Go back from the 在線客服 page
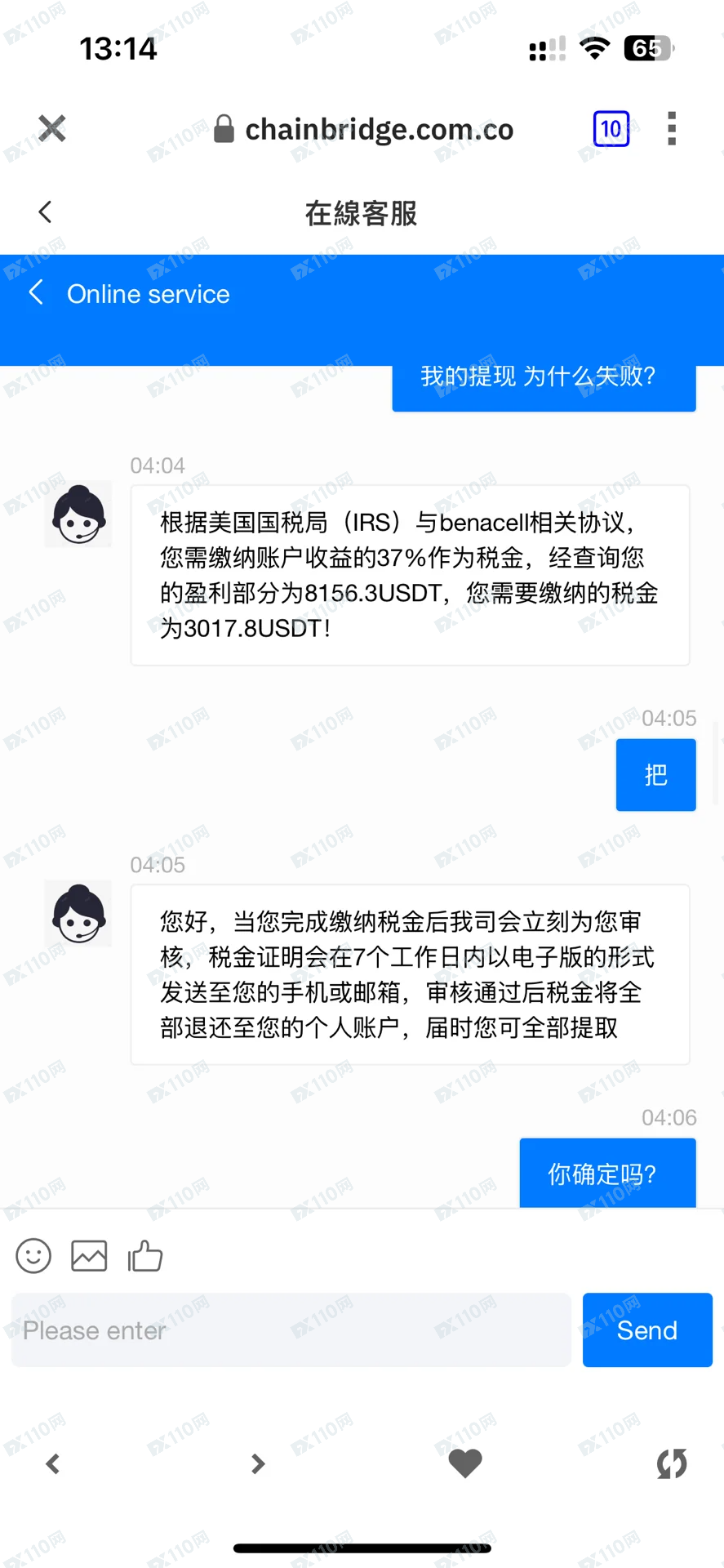 tap(45, 212)
